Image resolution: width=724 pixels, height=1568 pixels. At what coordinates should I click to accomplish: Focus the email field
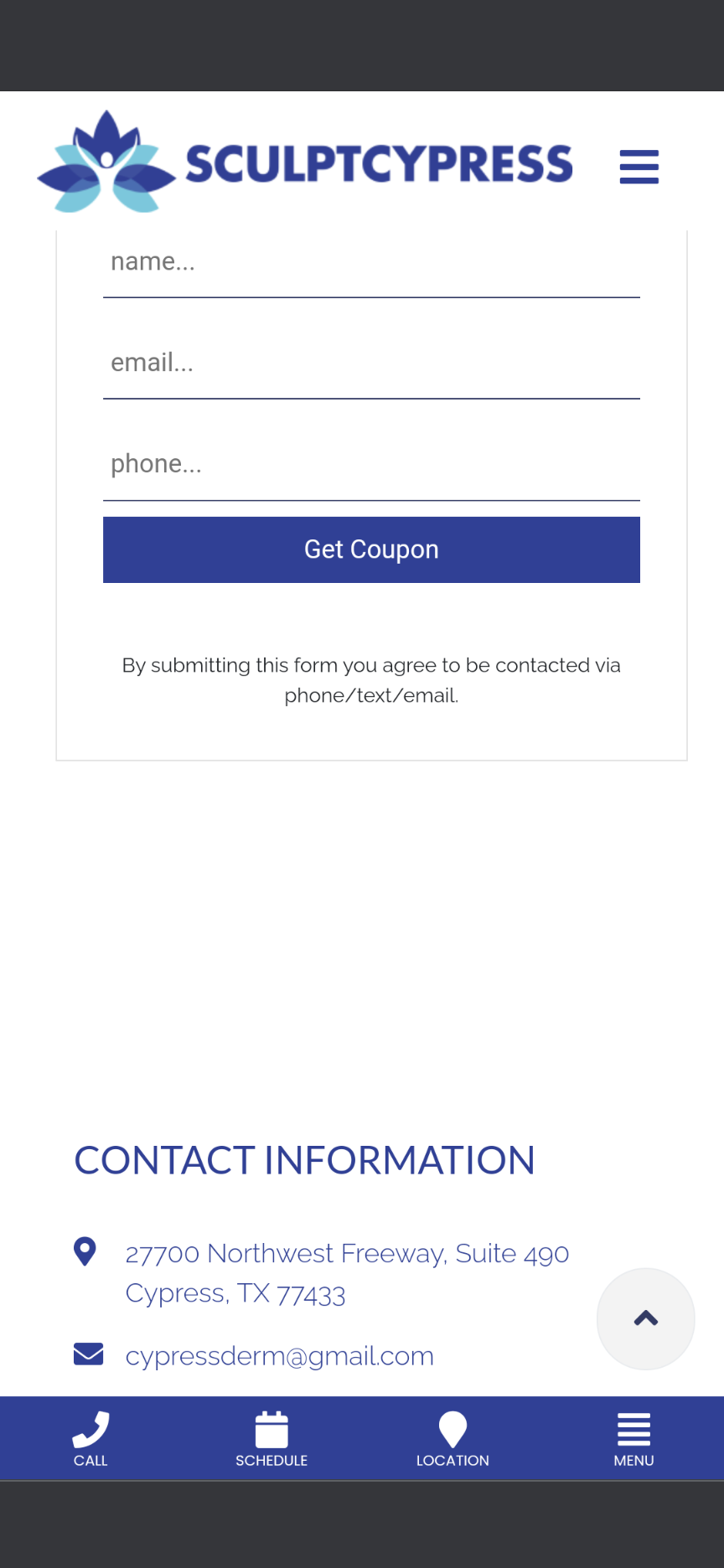pyautogui.click(x=371, y=364)
